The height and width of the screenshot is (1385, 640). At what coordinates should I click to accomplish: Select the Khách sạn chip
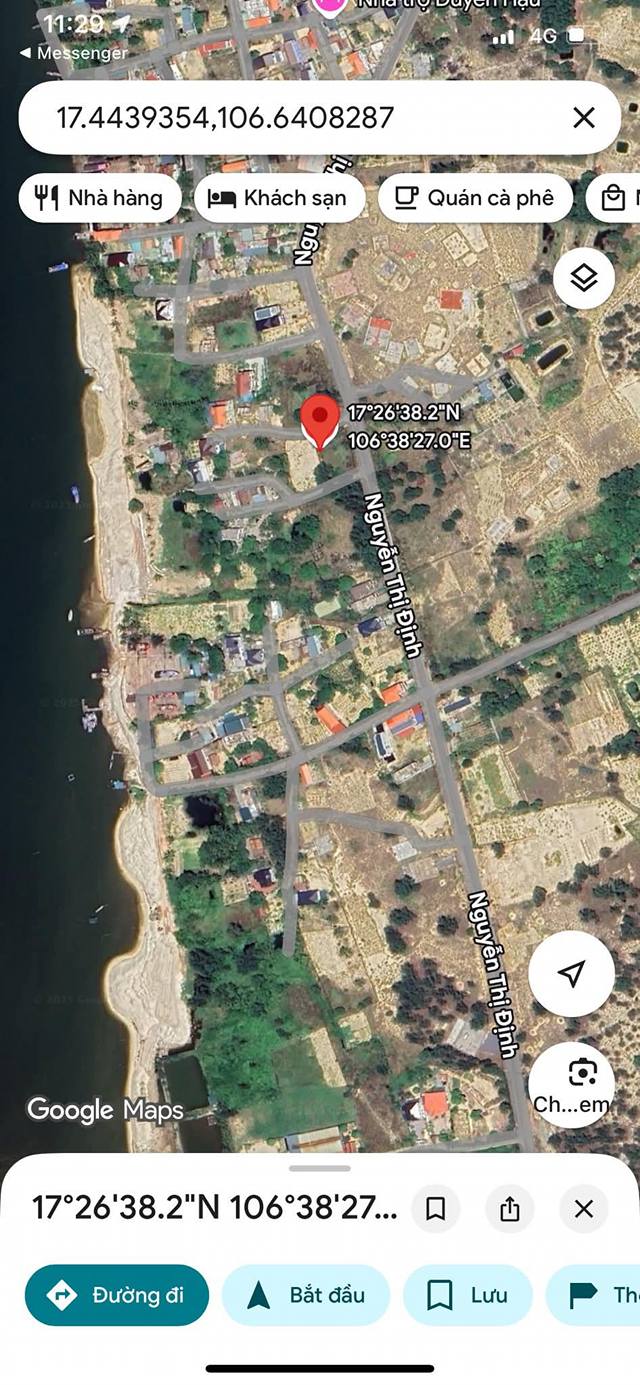pyautogui.click(x=279, y=198)
